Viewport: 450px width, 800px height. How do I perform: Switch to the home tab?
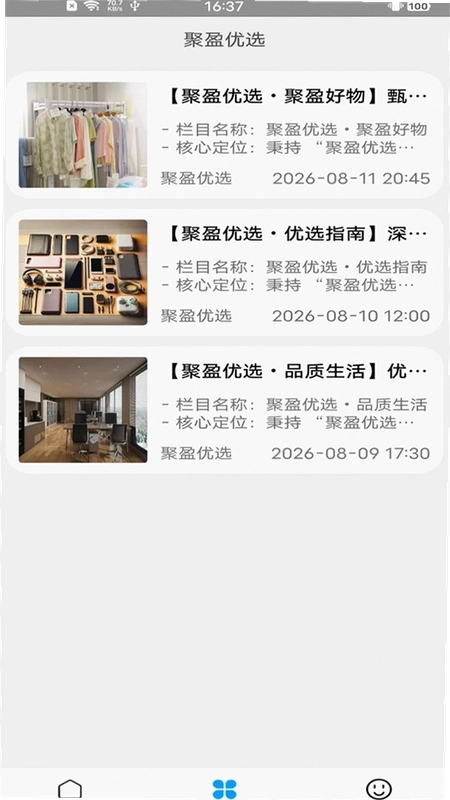coord(70,788)
